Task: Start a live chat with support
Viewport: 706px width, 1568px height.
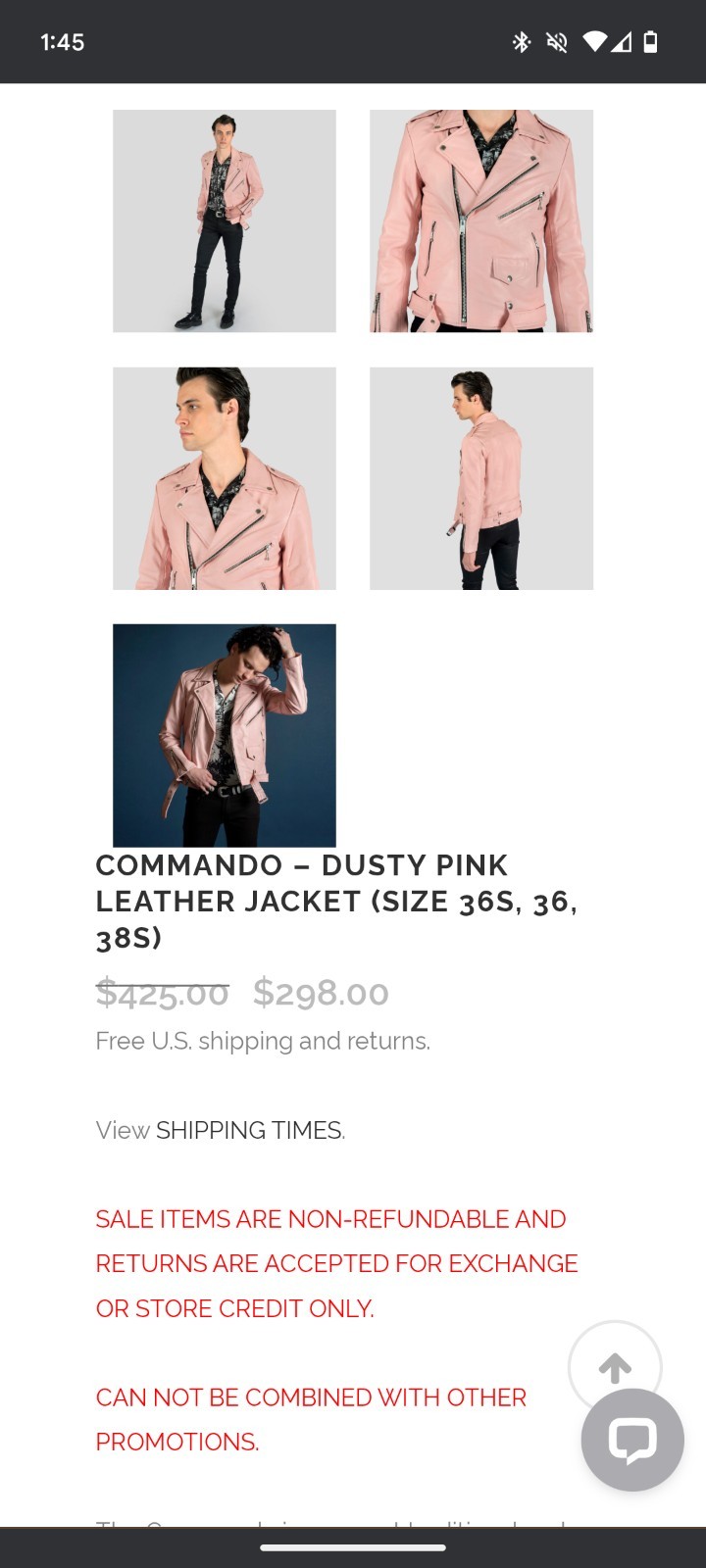Action: pos(632,1440)
